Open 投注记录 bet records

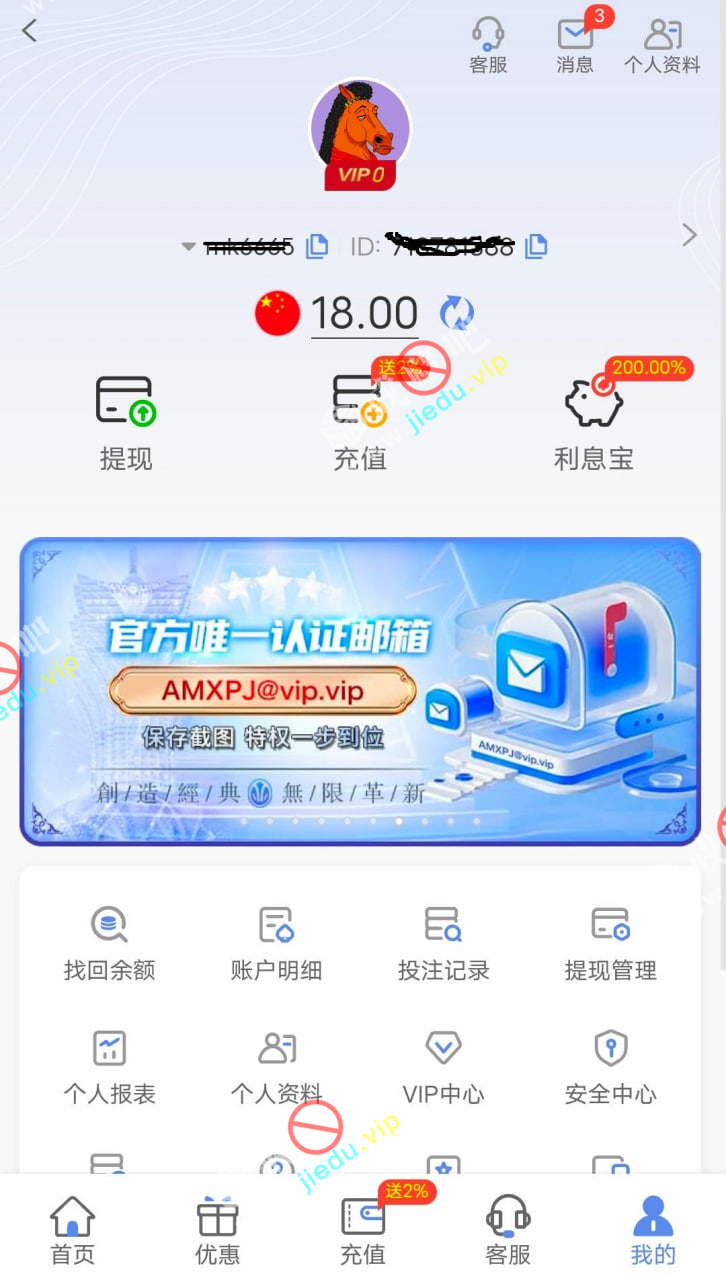(443, 943)
